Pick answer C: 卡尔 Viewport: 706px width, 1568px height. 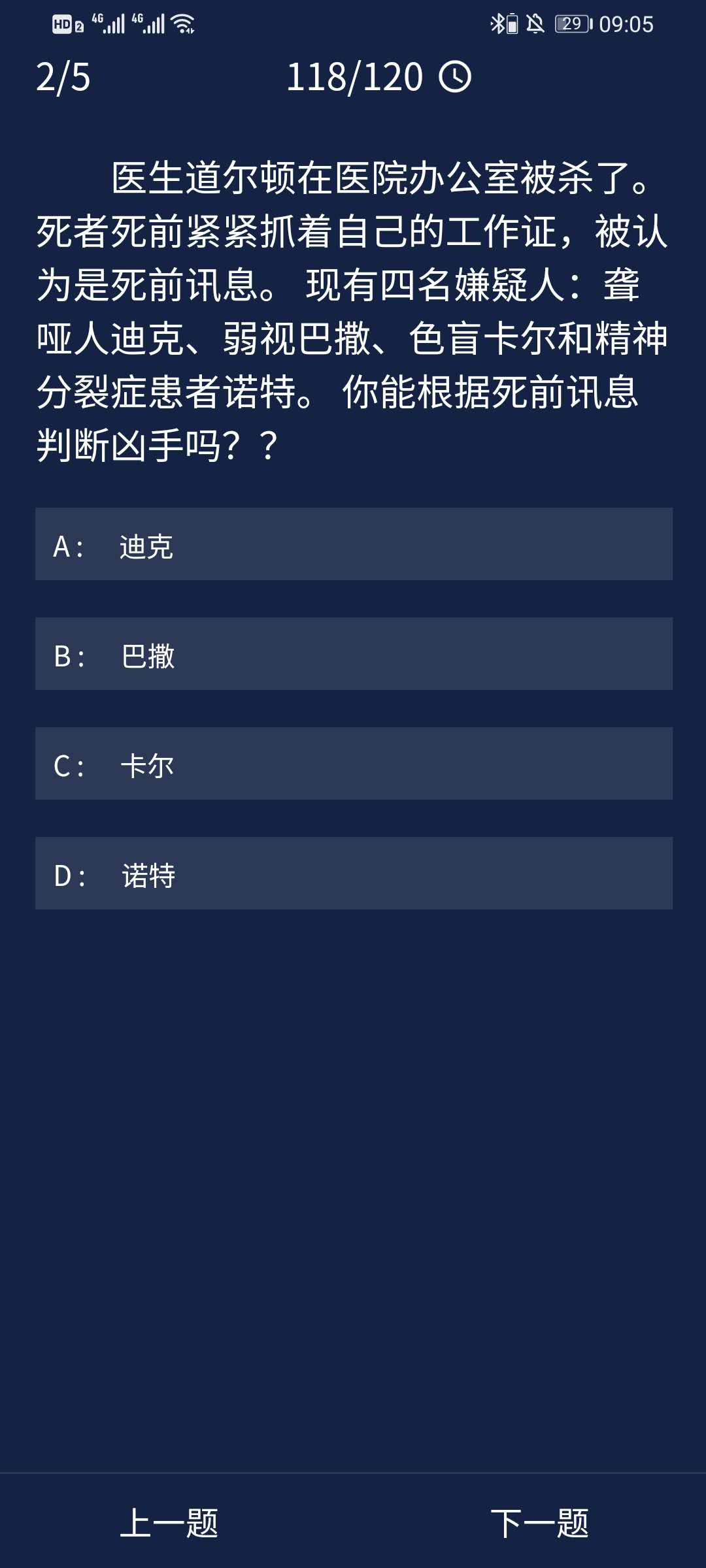(353, 764)
